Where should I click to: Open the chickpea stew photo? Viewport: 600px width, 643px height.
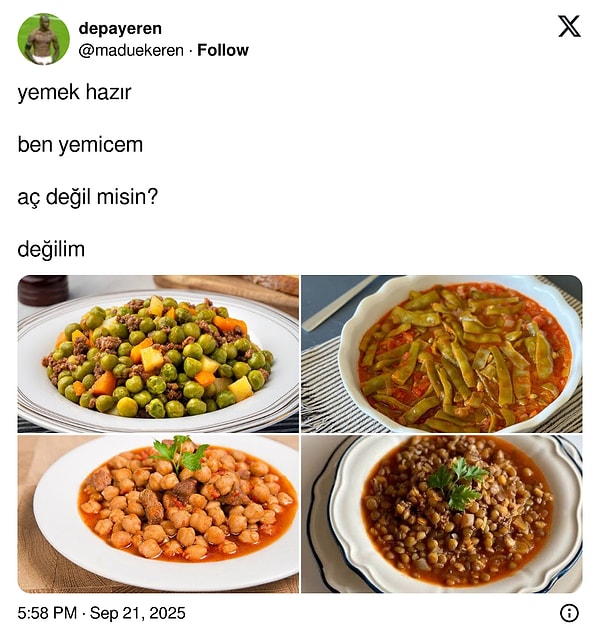[158, 513]
